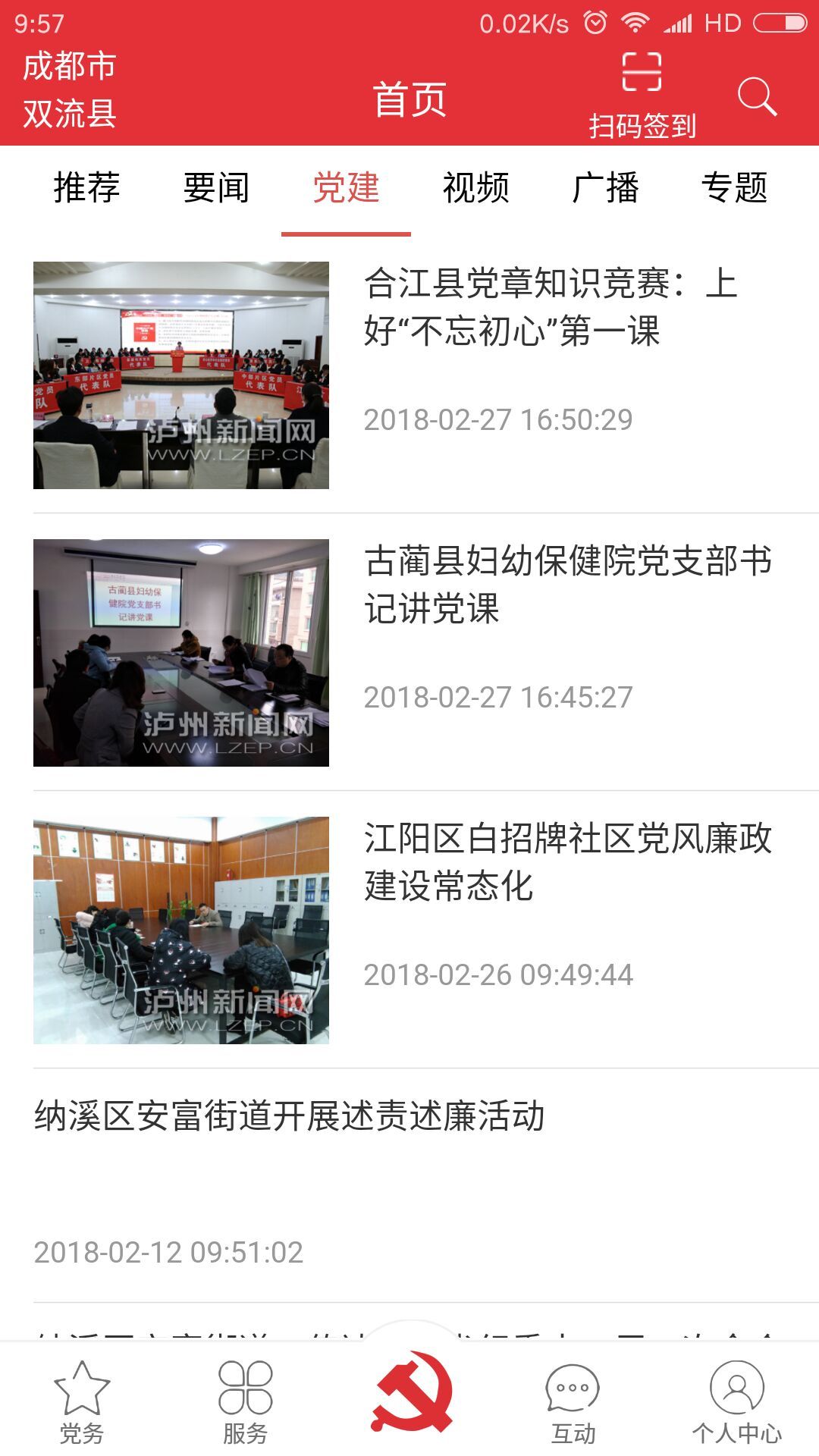
Task: Go to the 专题 tab
Action: point(734,187)
